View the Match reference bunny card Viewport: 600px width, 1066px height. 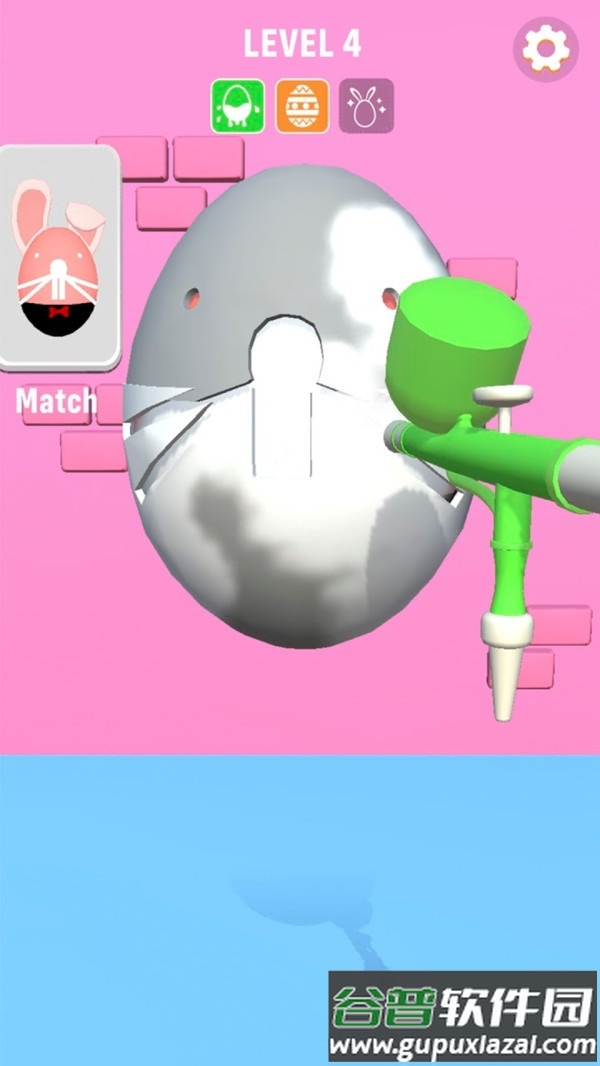click(x=58, y=258)
